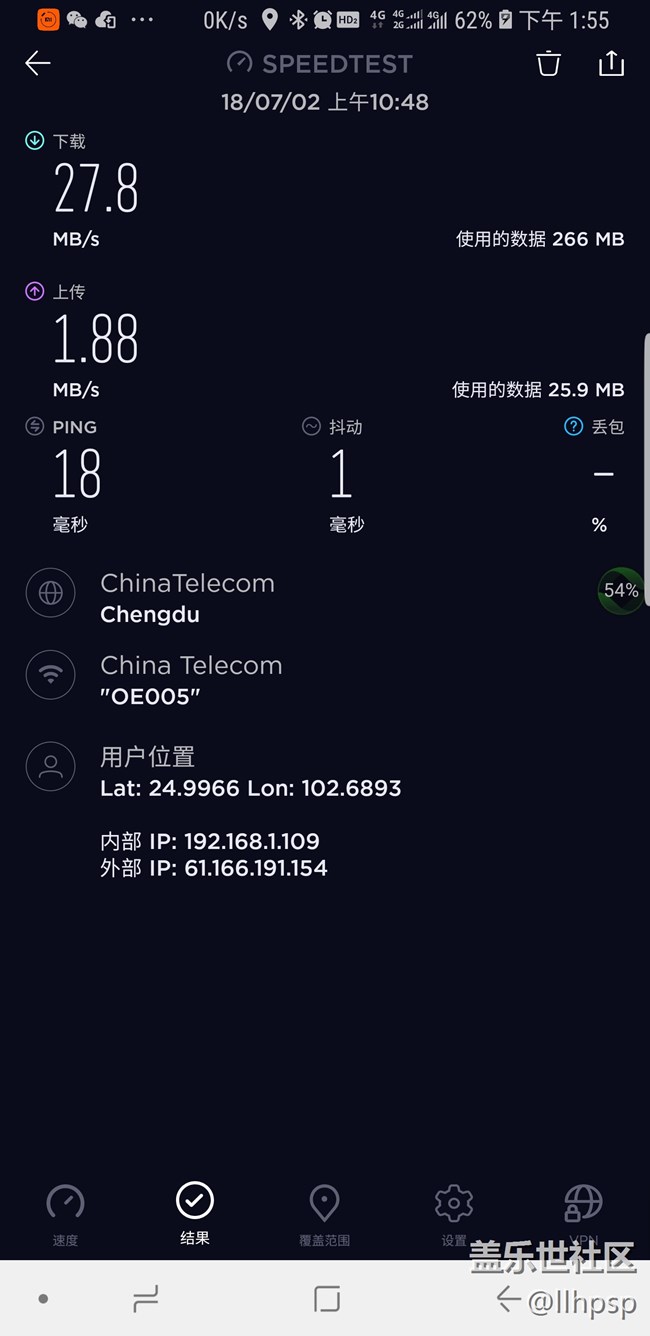
Task: Go to the 设置 settings tab
Action: pos(454,1214)
